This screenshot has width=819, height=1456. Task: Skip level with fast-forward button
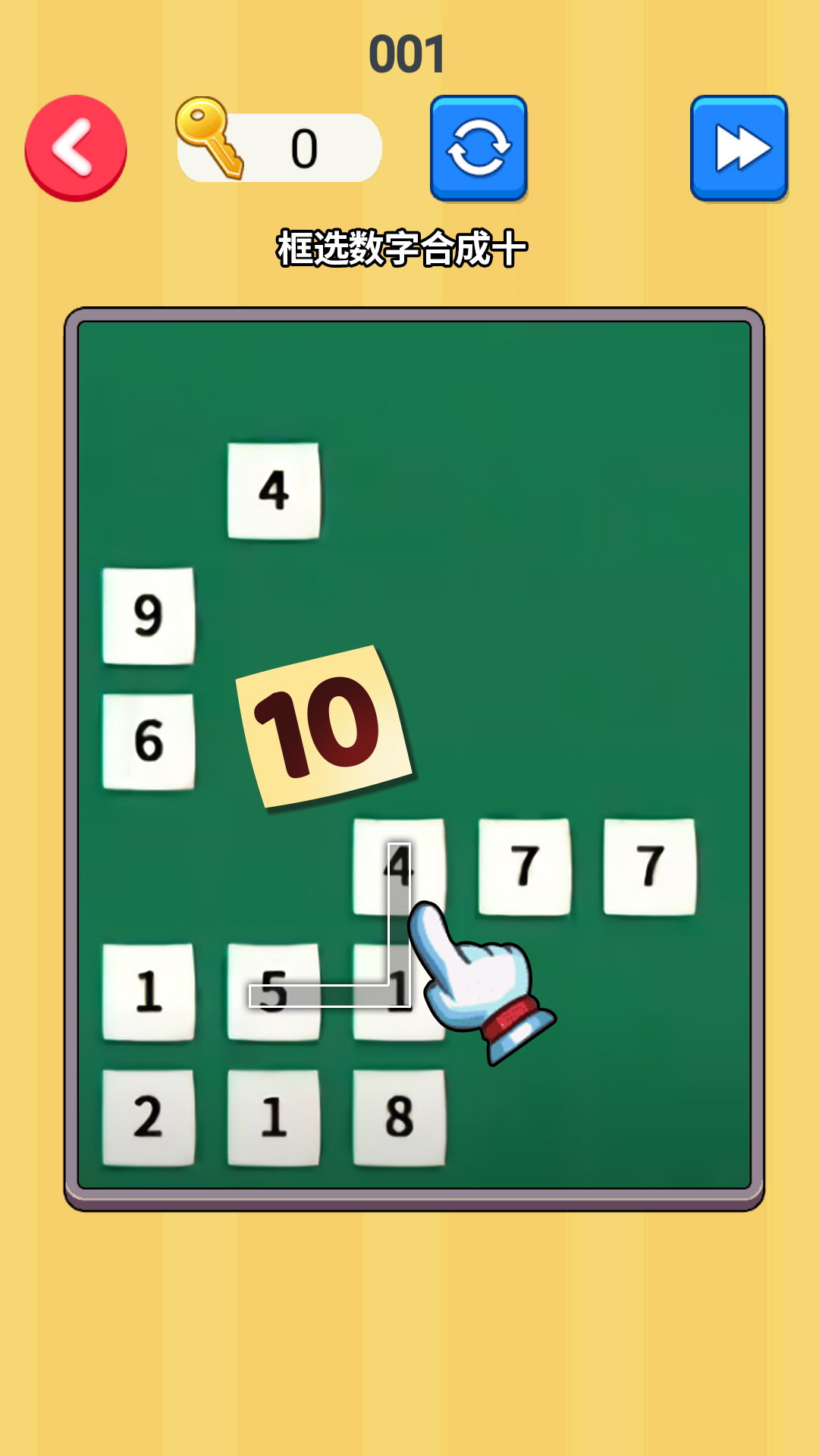pos(739,148)
